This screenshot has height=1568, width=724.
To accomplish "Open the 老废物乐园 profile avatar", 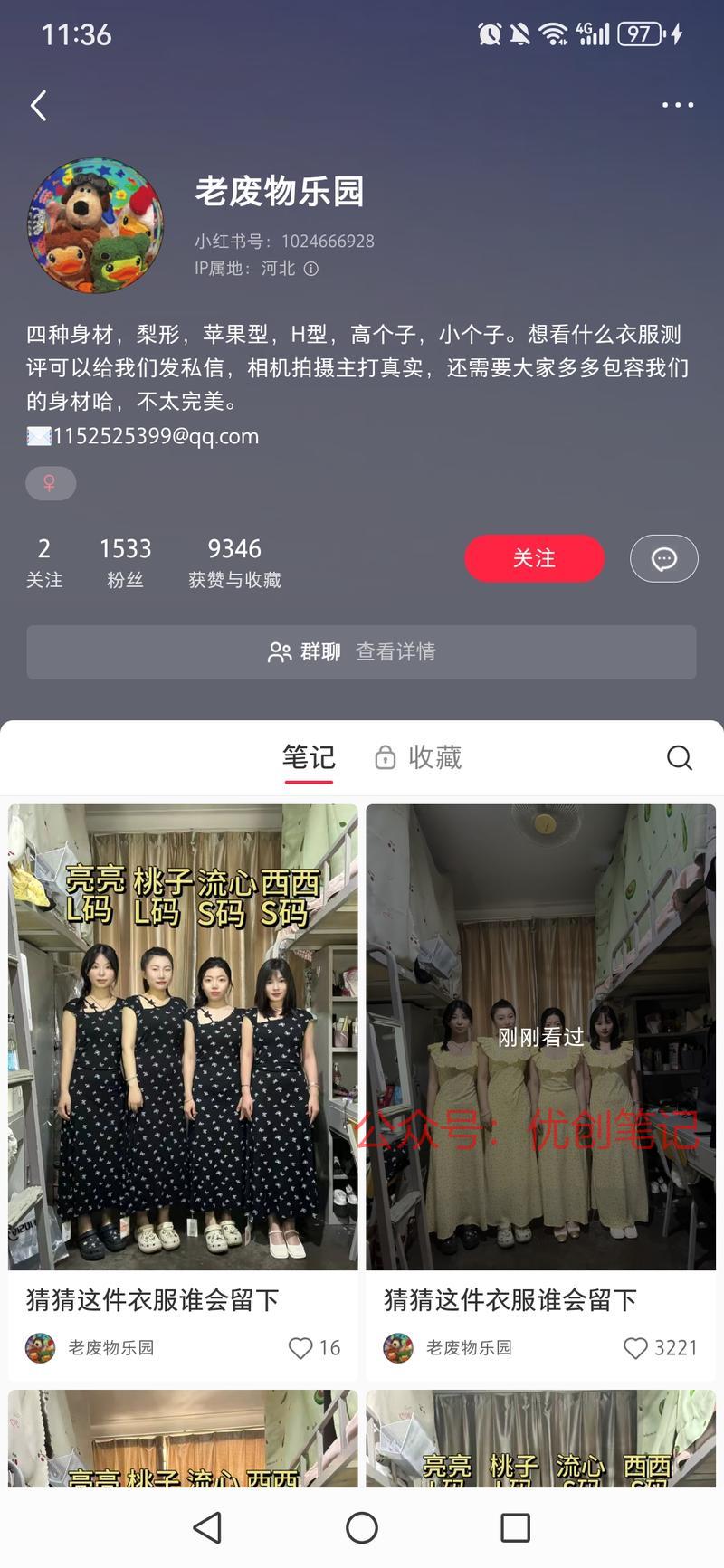I will tap(96, 225).
